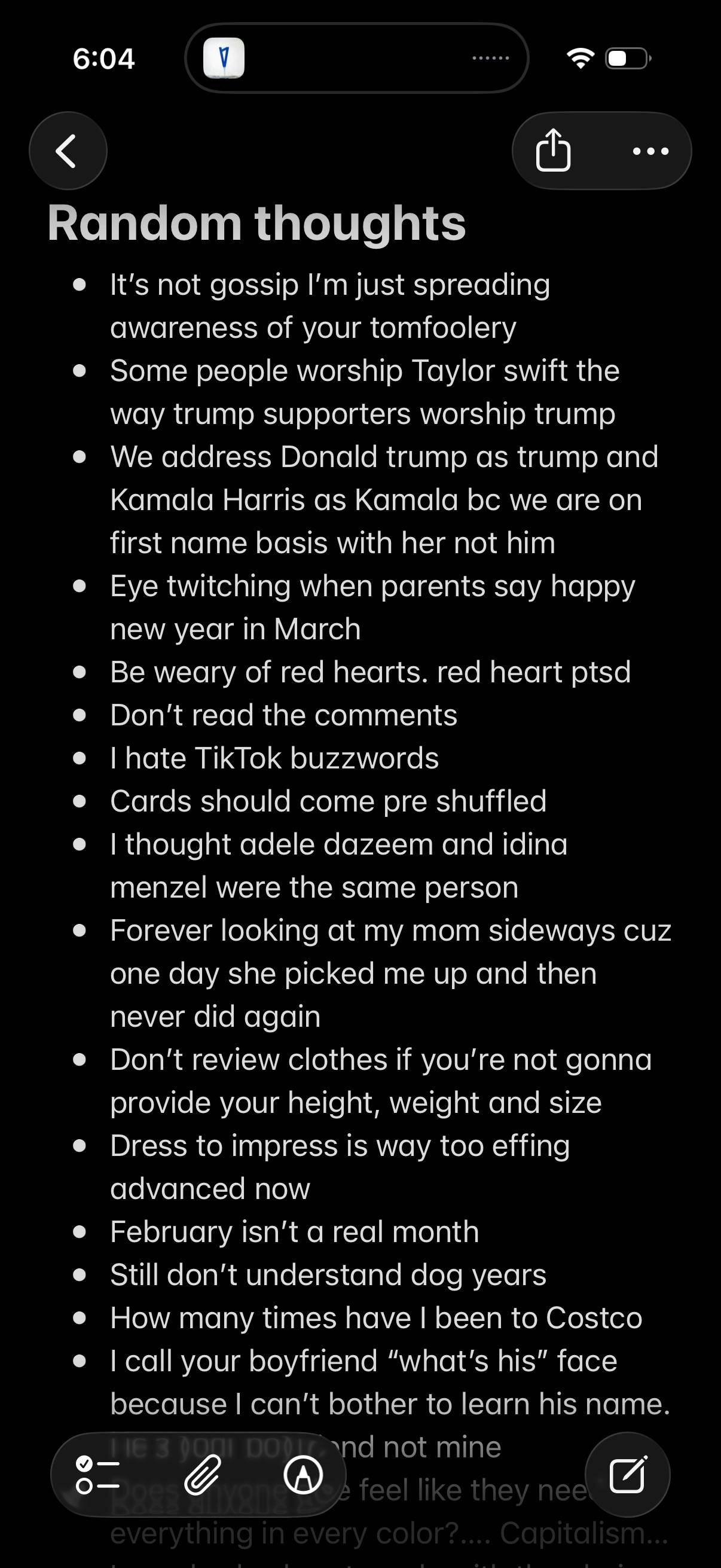Image resolution: width=721 pixels, height=1568 pixels.
Task: Open the more options menu
Action: [650, 151]
